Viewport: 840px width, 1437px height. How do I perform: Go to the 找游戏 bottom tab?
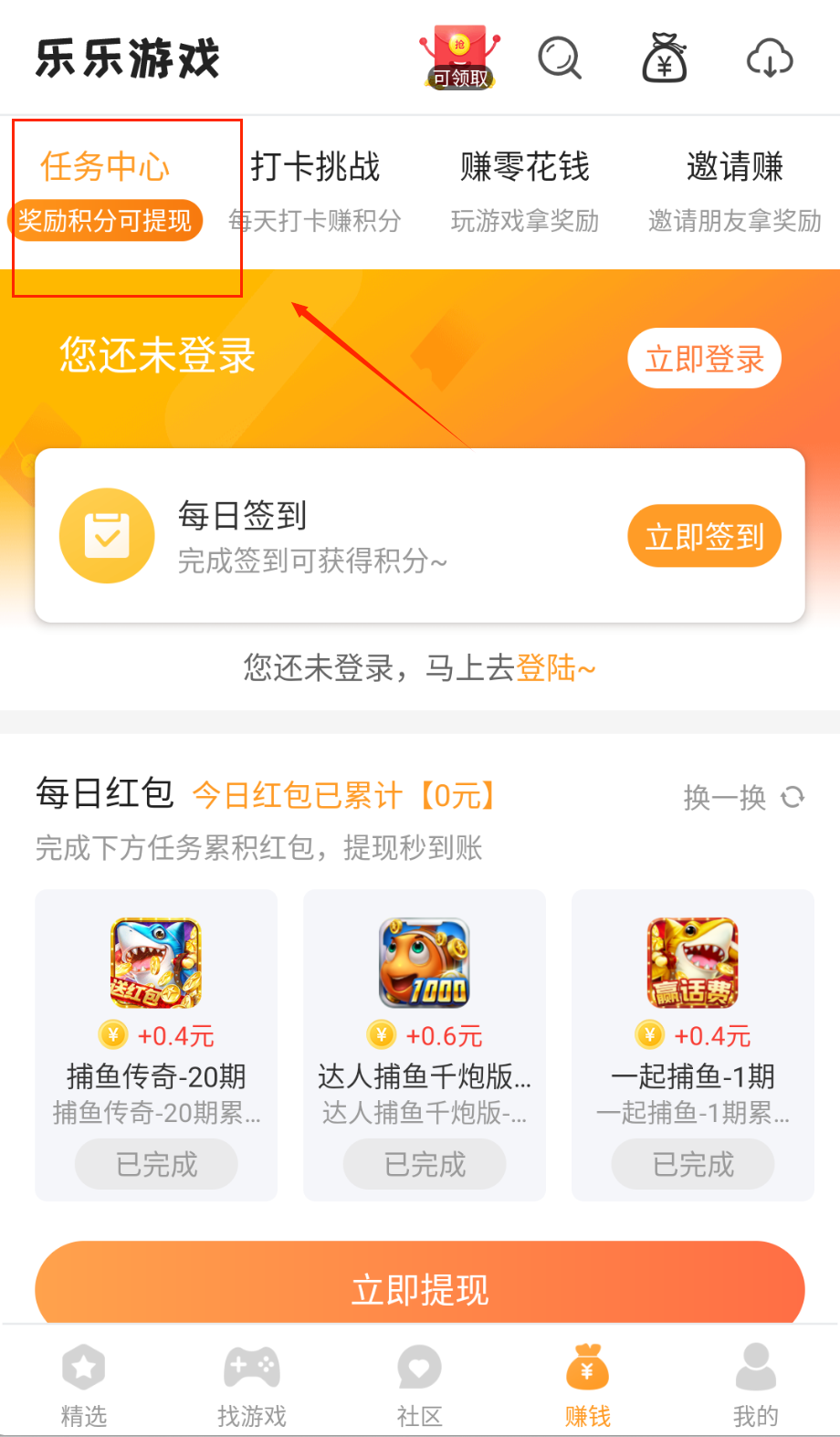coord(252,1384)
